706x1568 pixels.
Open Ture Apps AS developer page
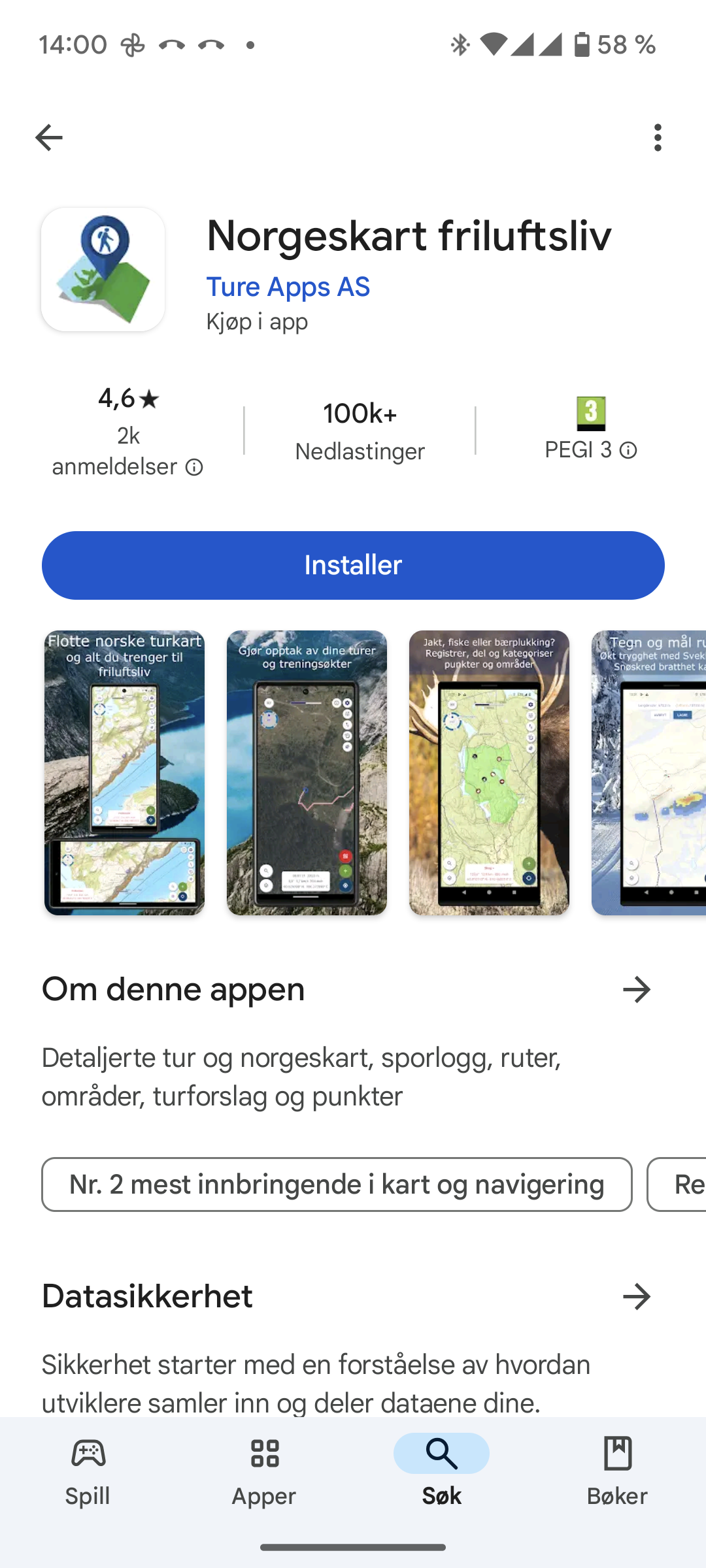point(288,287)
